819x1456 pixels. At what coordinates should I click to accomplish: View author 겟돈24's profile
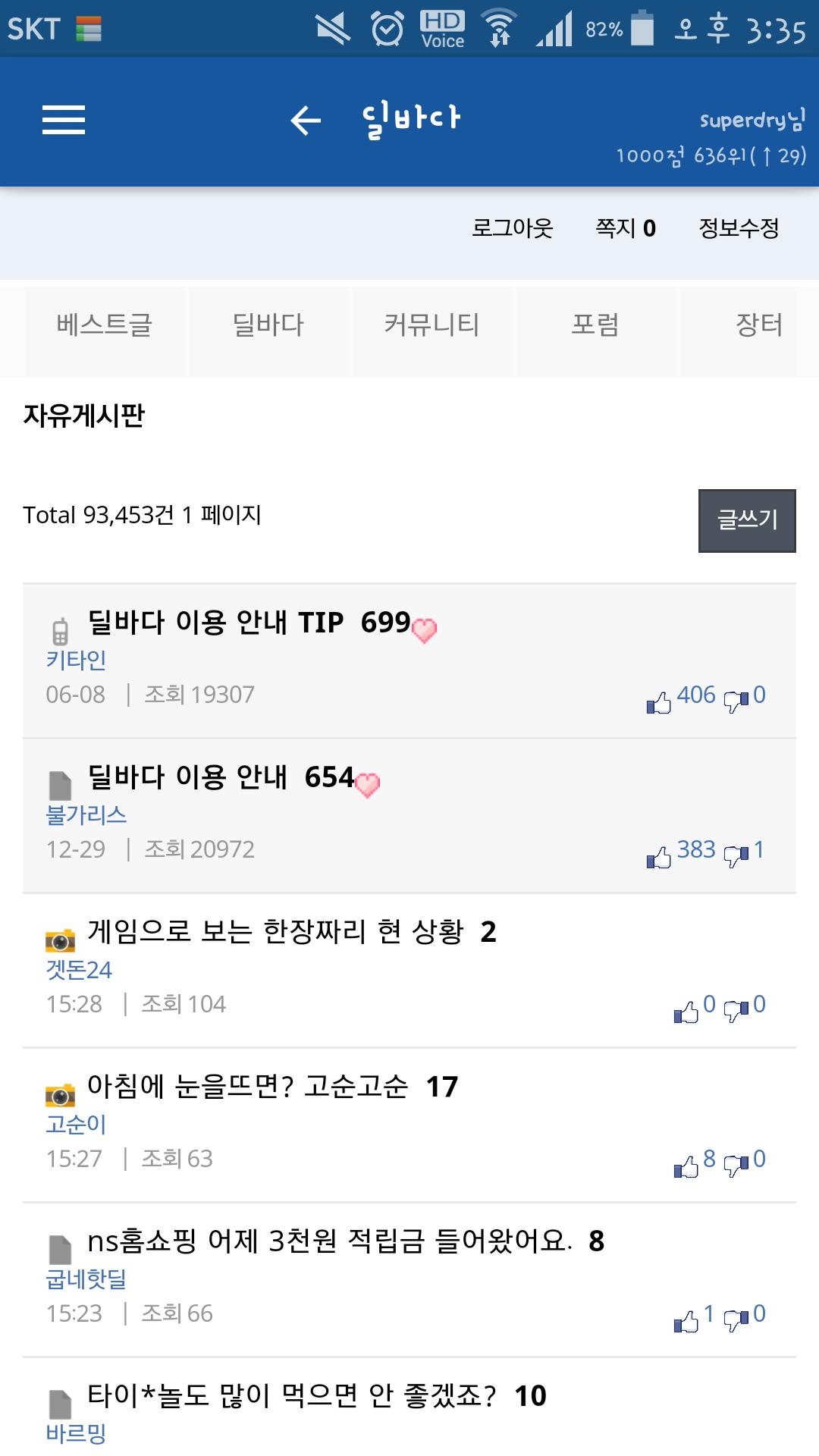(x=79, y=970)
